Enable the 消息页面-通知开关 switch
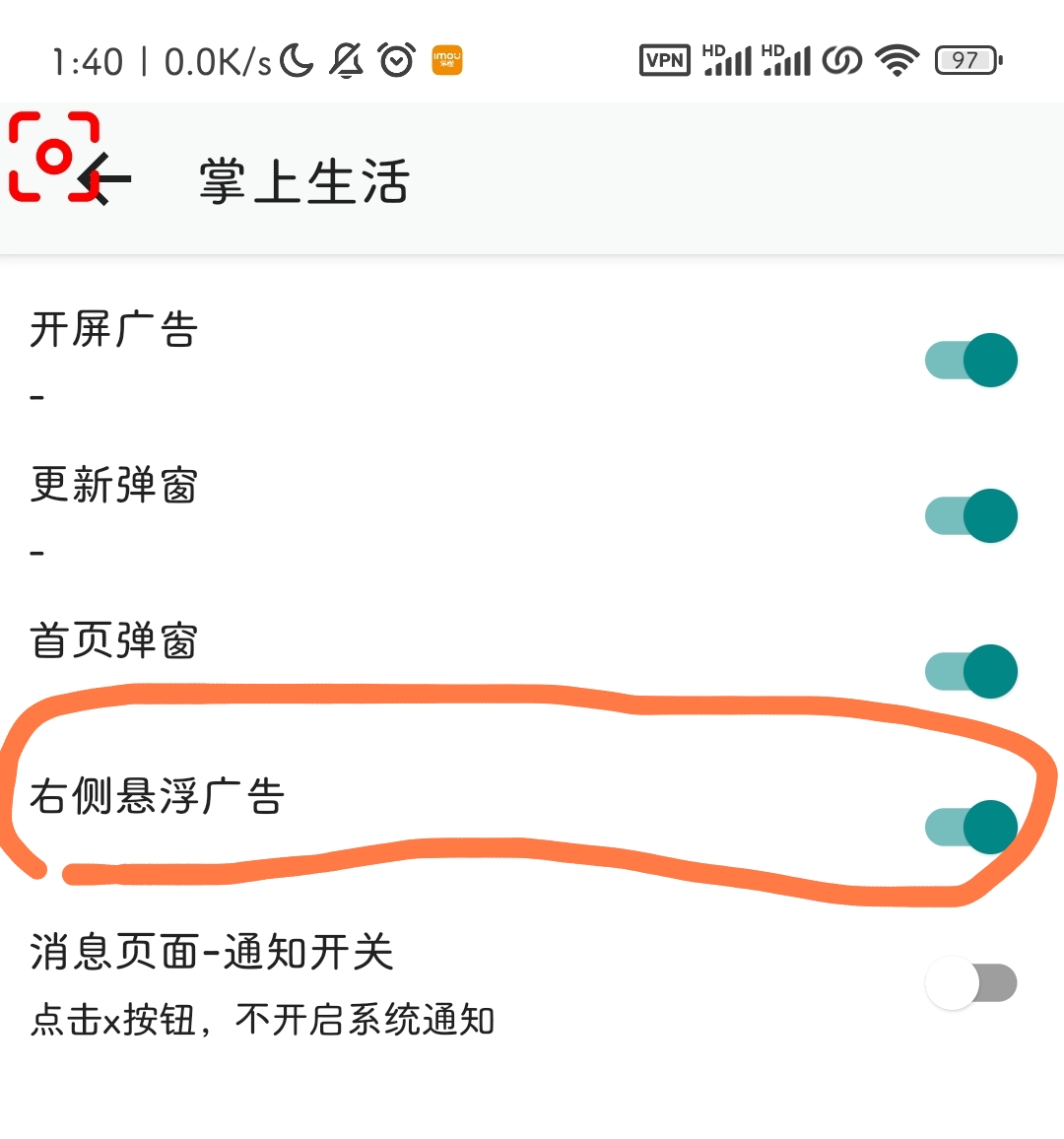 970,982
